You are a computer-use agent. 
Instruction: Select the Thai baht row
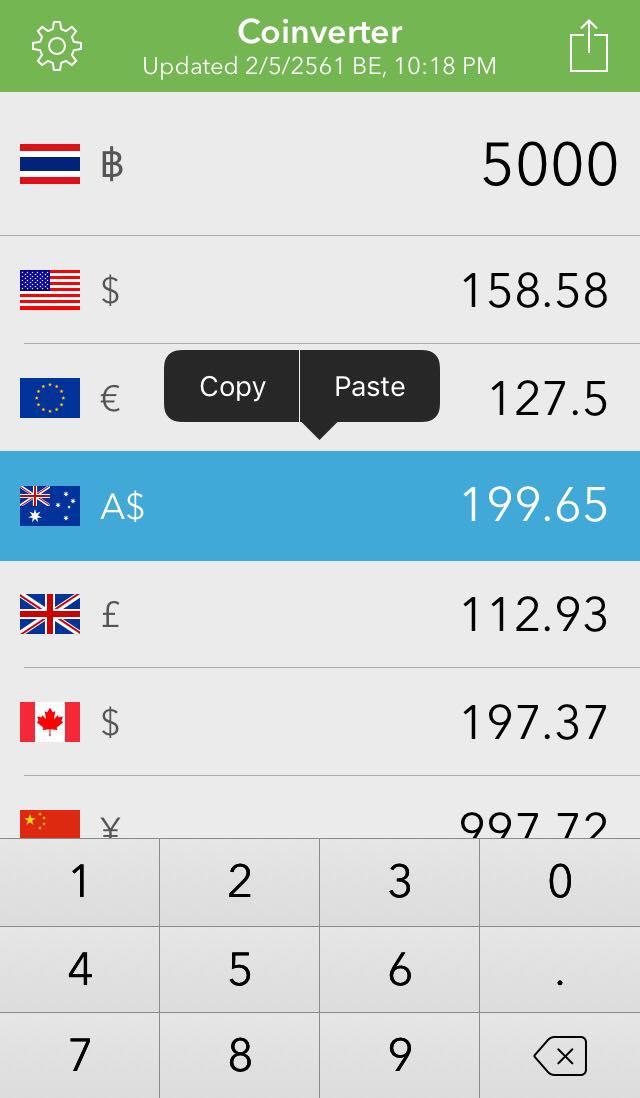click(x=320, y=164)
